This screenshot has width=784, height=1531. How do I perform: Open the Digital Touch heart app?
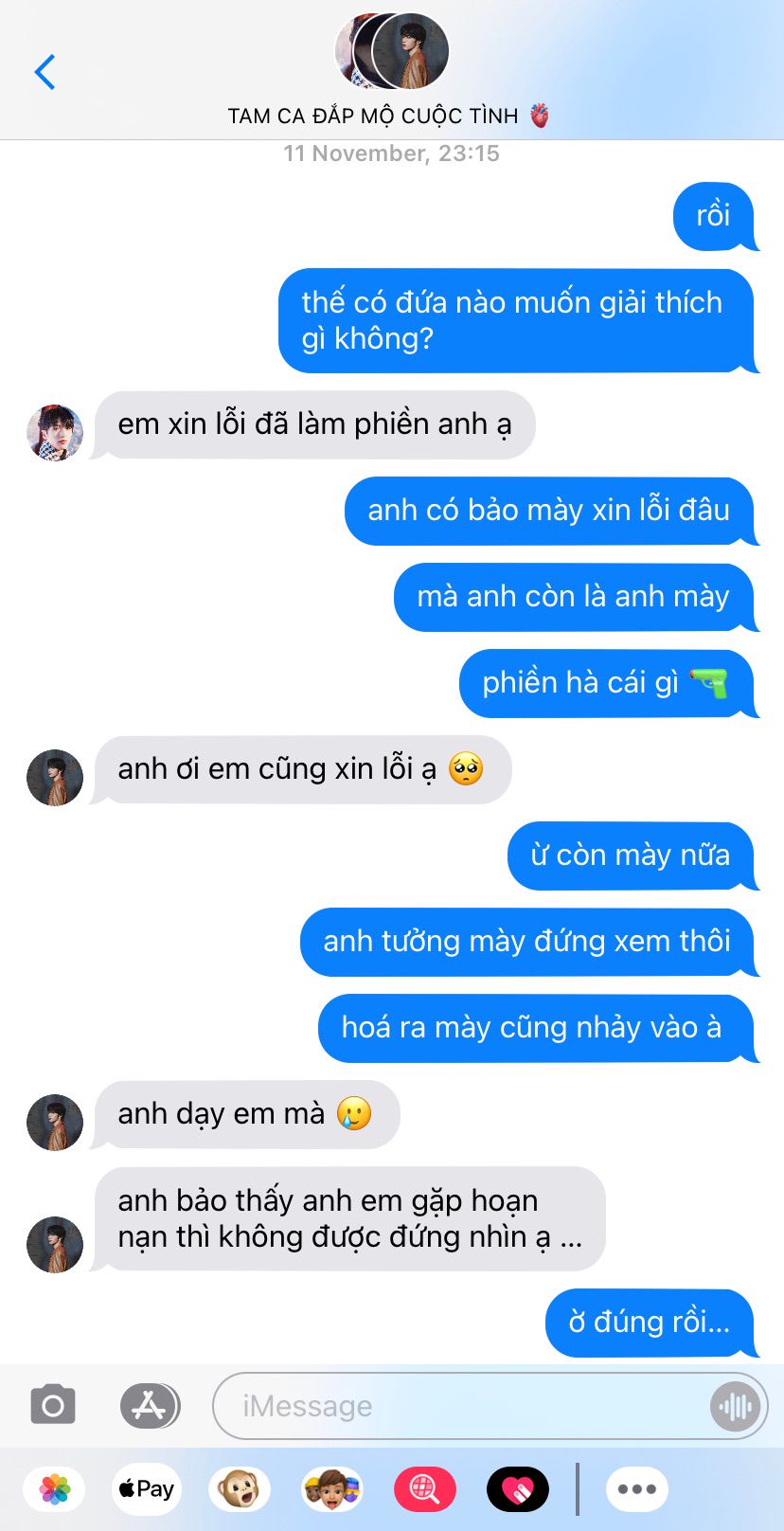pos(517,1489)
